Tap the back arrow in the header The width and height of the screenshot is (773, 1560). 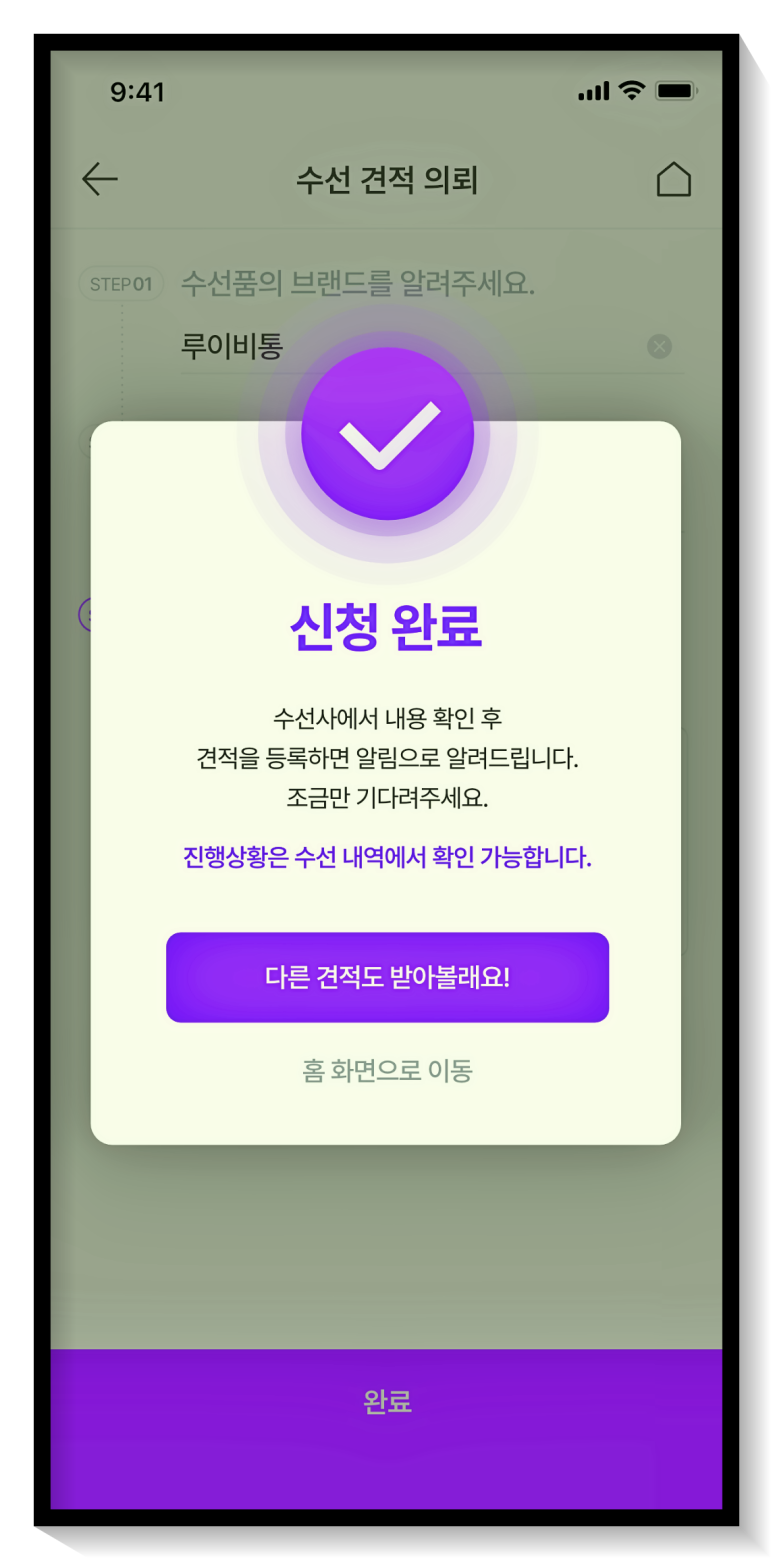[x=100, y=180]
